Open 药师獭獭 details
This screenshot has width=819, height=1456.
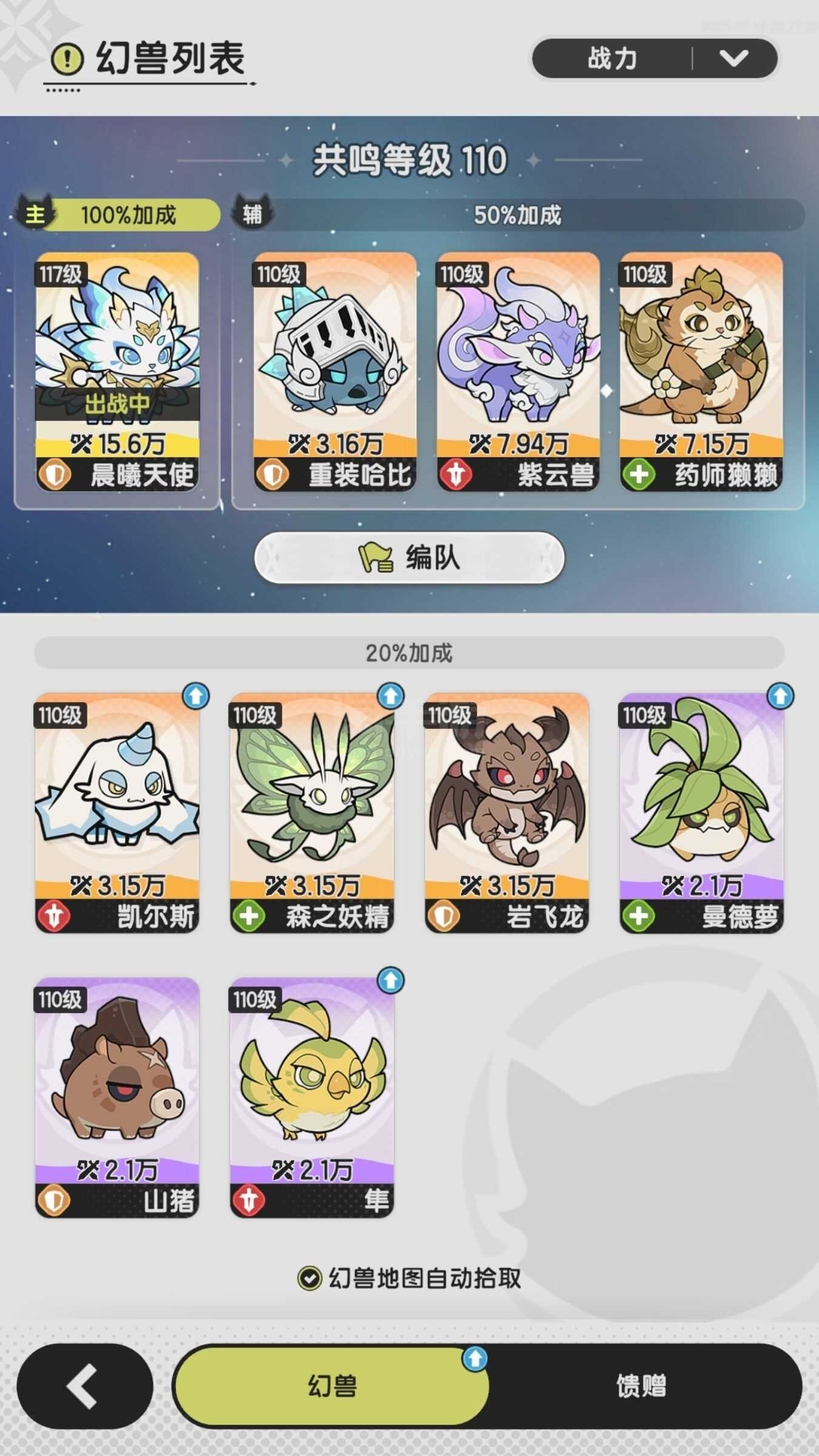coord(701,371)
